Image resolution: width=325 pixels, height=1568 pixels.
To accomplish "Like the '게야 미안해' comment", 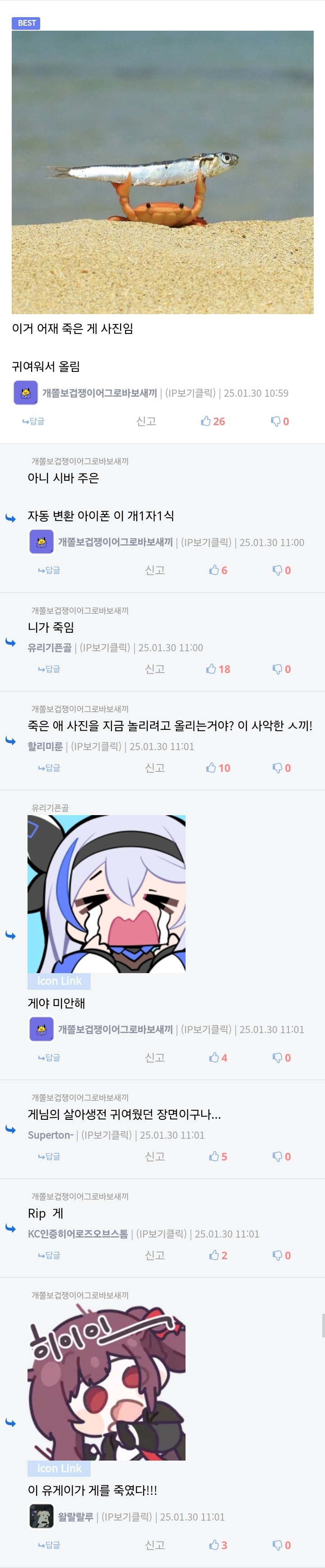I will [x=218, y=1058].
